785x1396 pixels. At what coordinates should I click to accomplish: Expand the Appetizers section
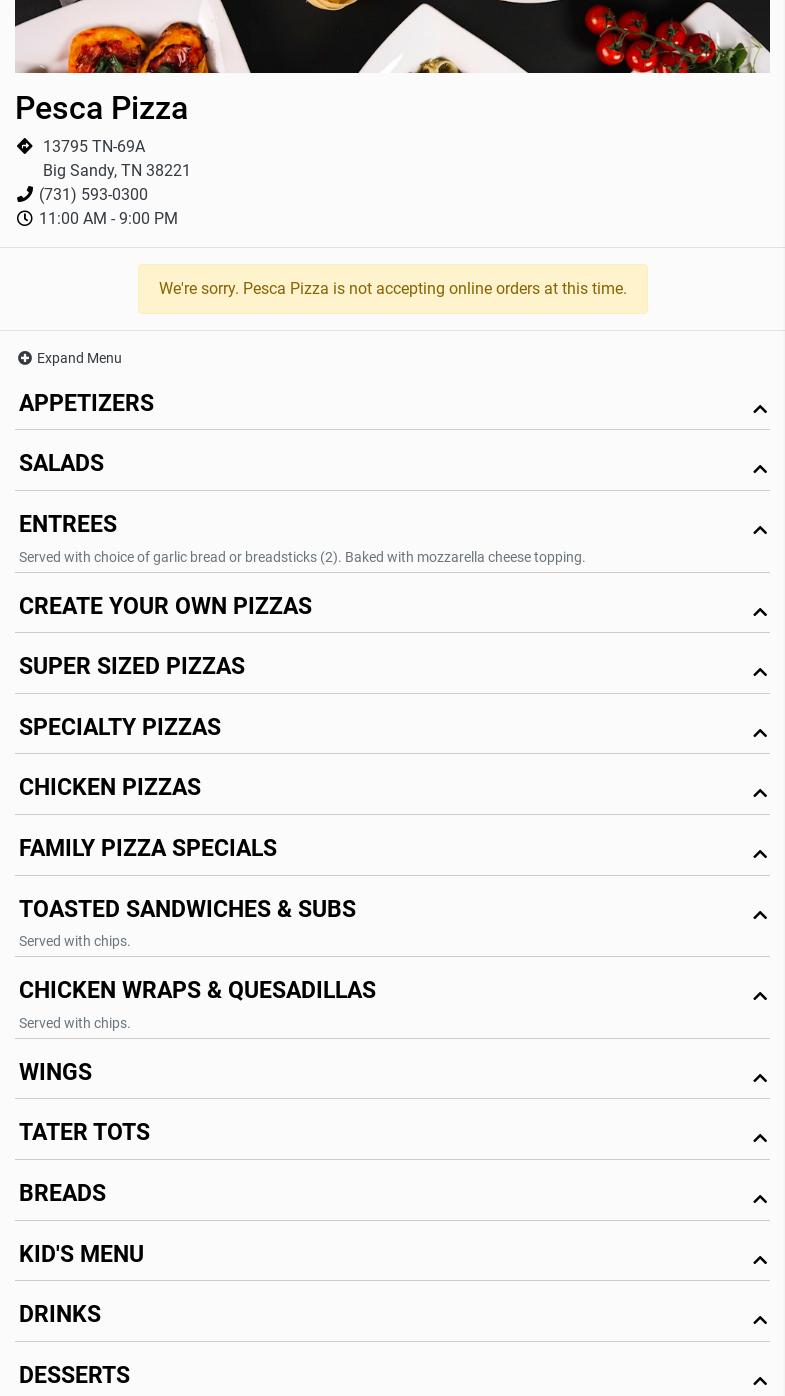pos(392,404)
